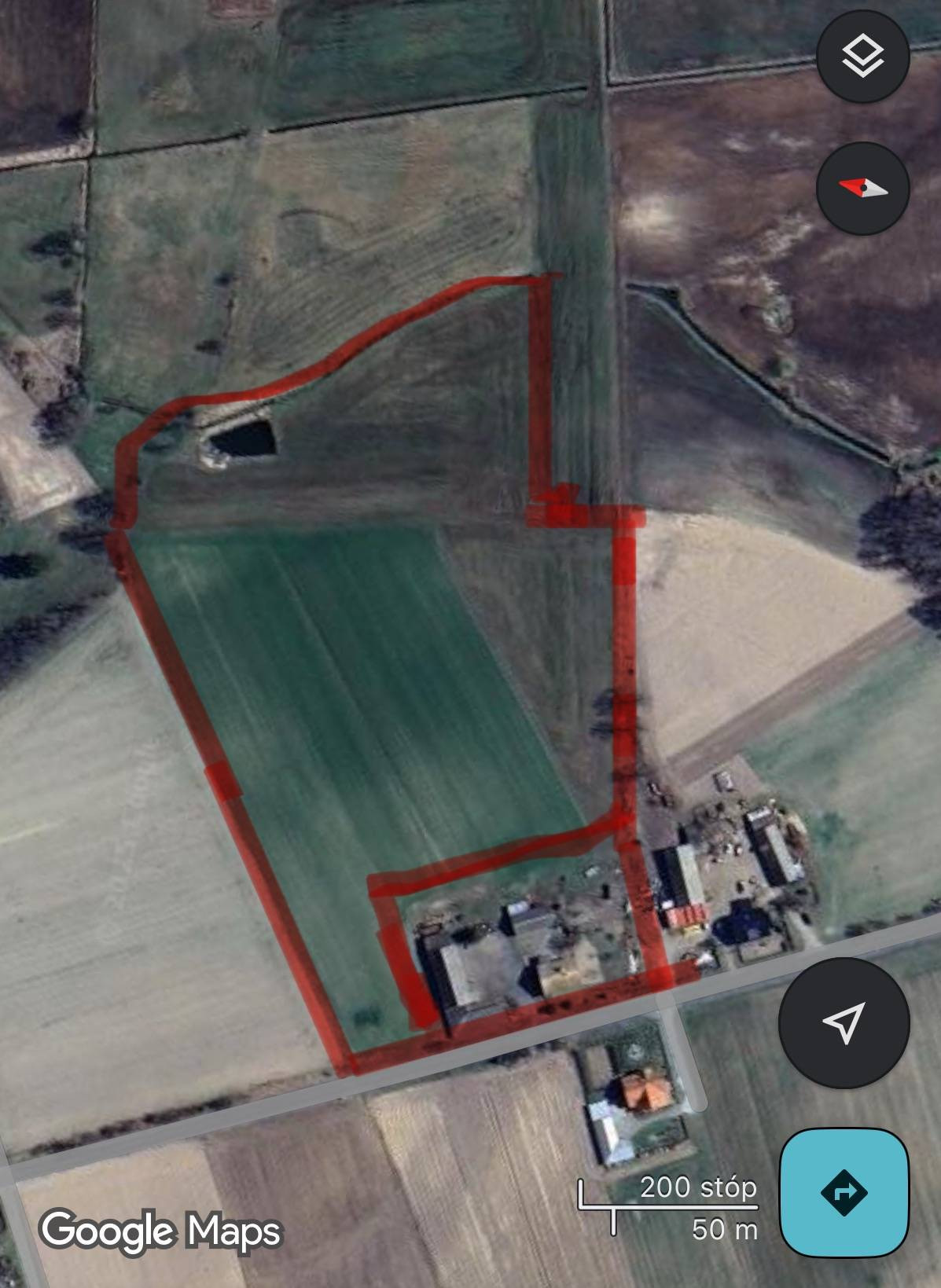Open the map layers selector
This screenshot has height=1288, width=941.
point(862,56)
